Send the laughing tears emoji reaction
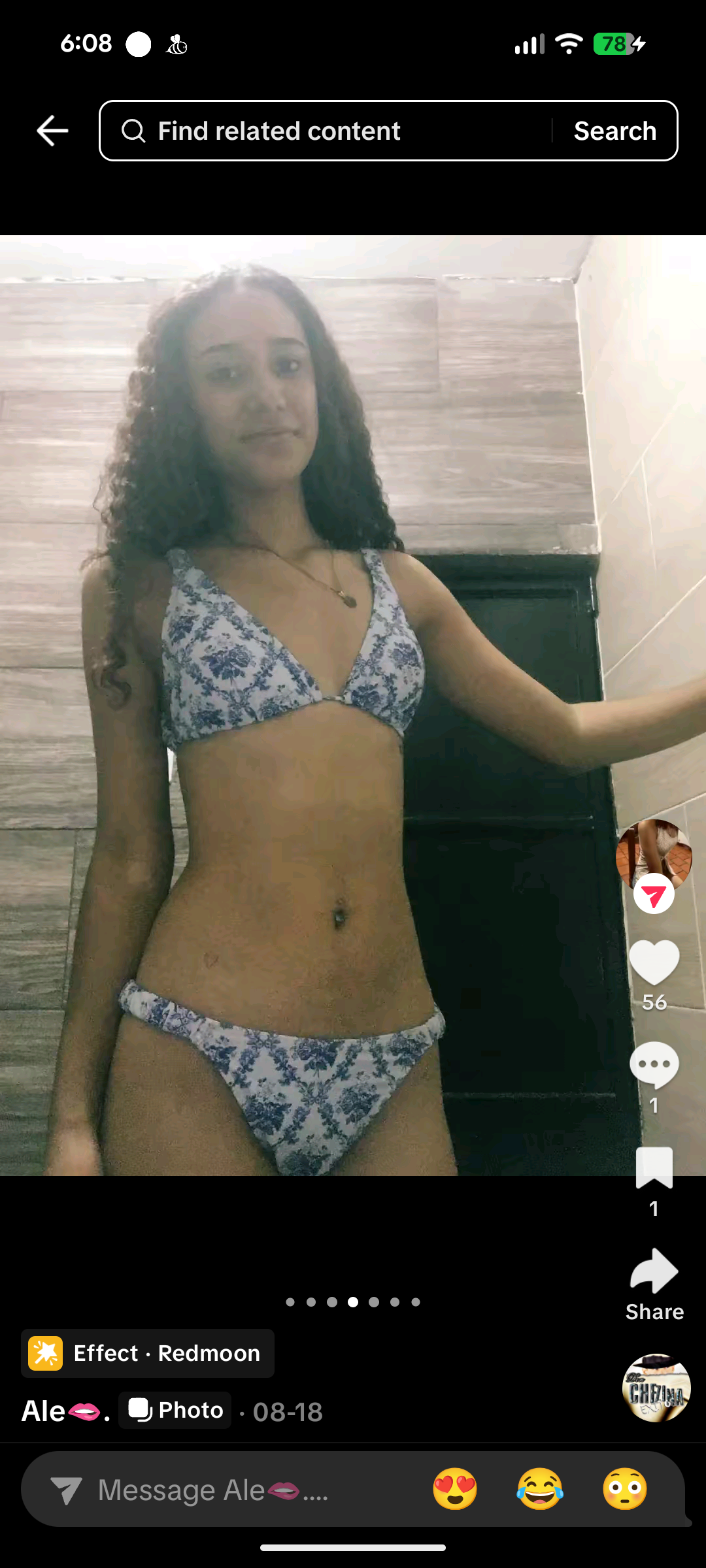 [540, 1489]
